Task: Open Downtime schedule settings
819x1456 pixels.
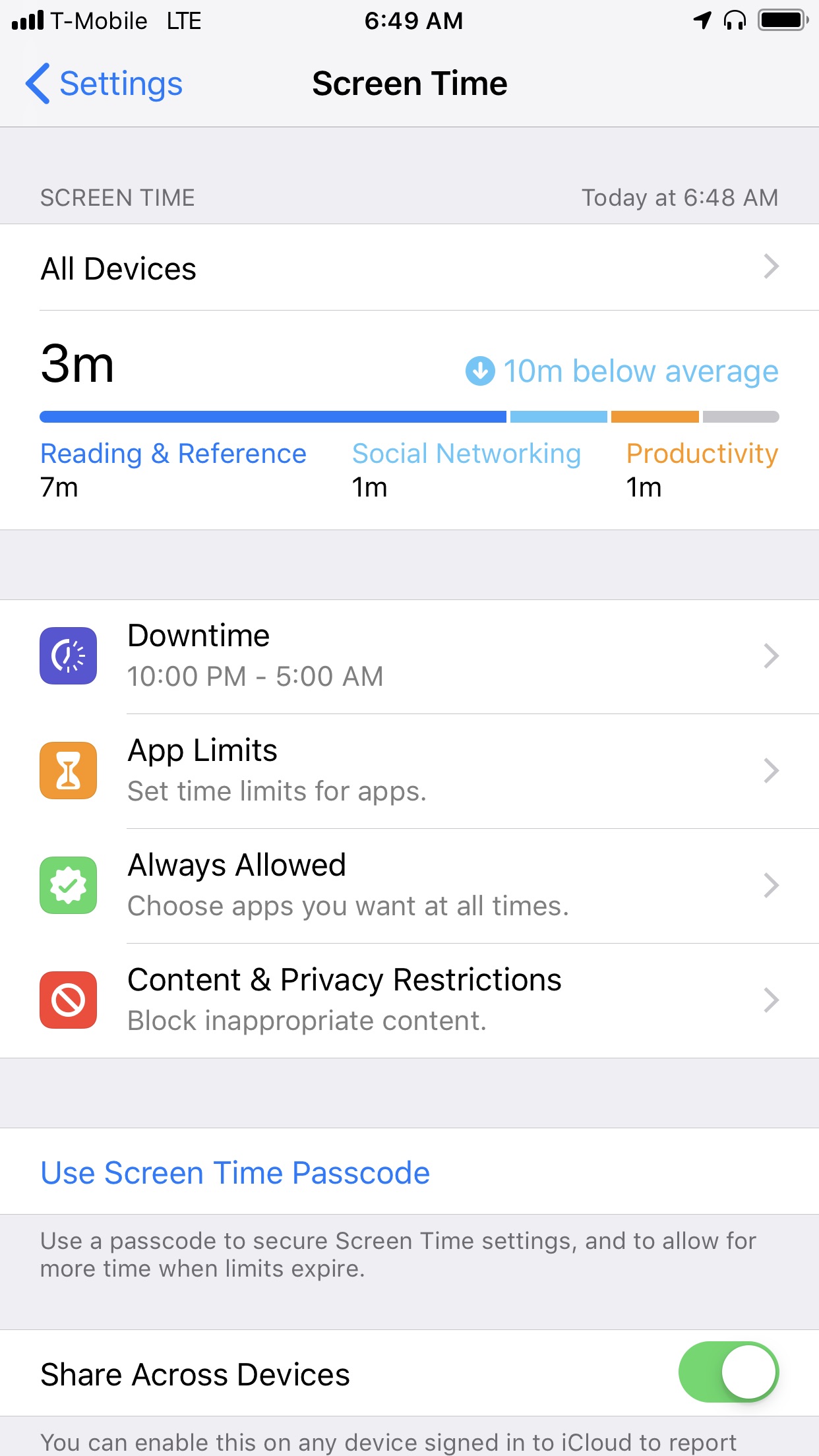Action: (409, 656)
